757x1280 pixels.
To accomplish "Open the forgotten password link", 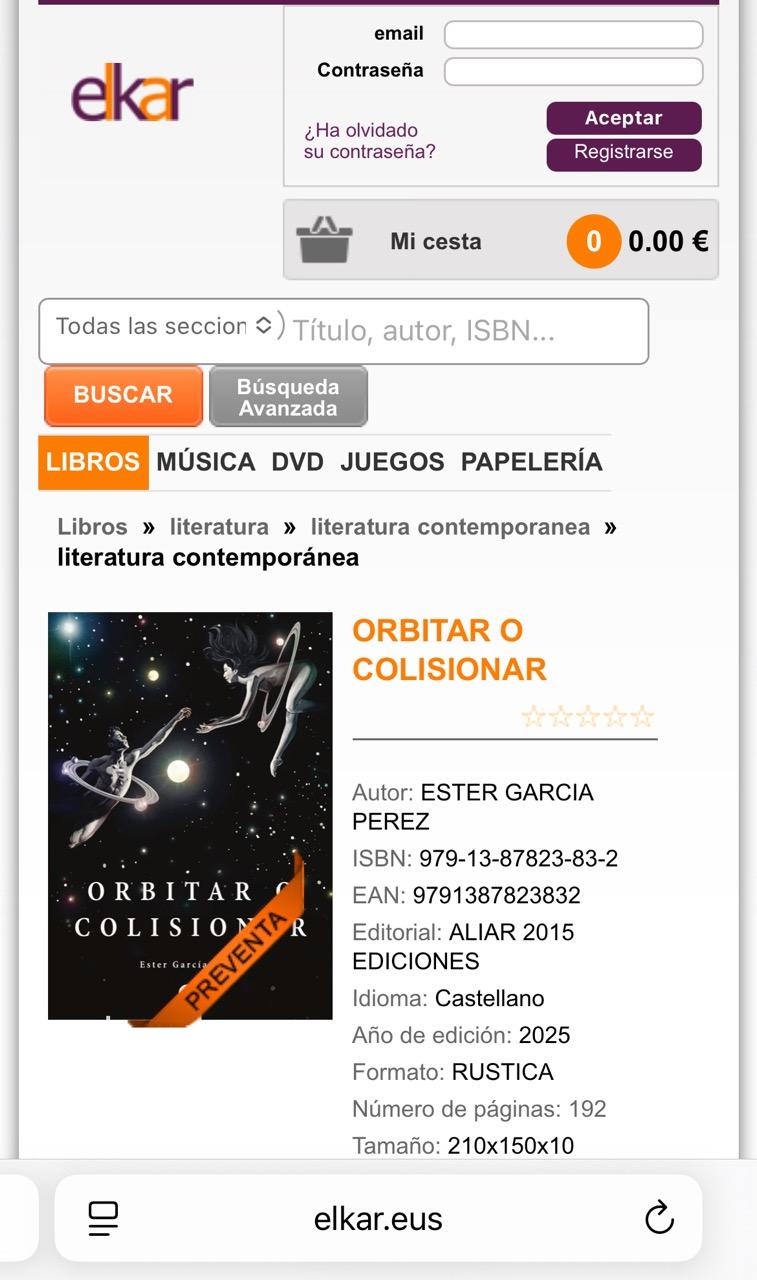I will point(369,141).
